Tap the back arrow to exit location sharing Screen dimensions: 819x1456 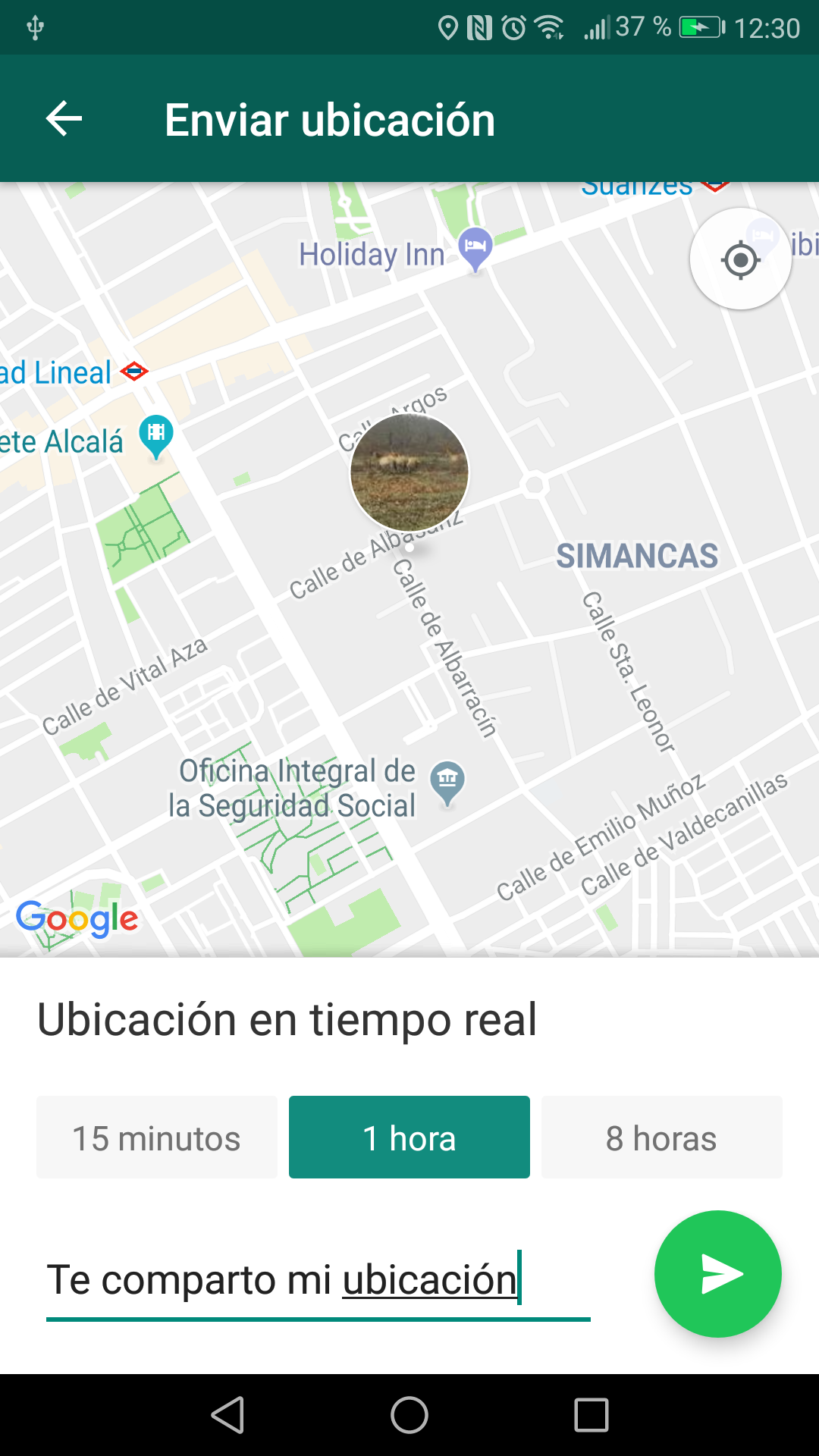click(63, 118)
